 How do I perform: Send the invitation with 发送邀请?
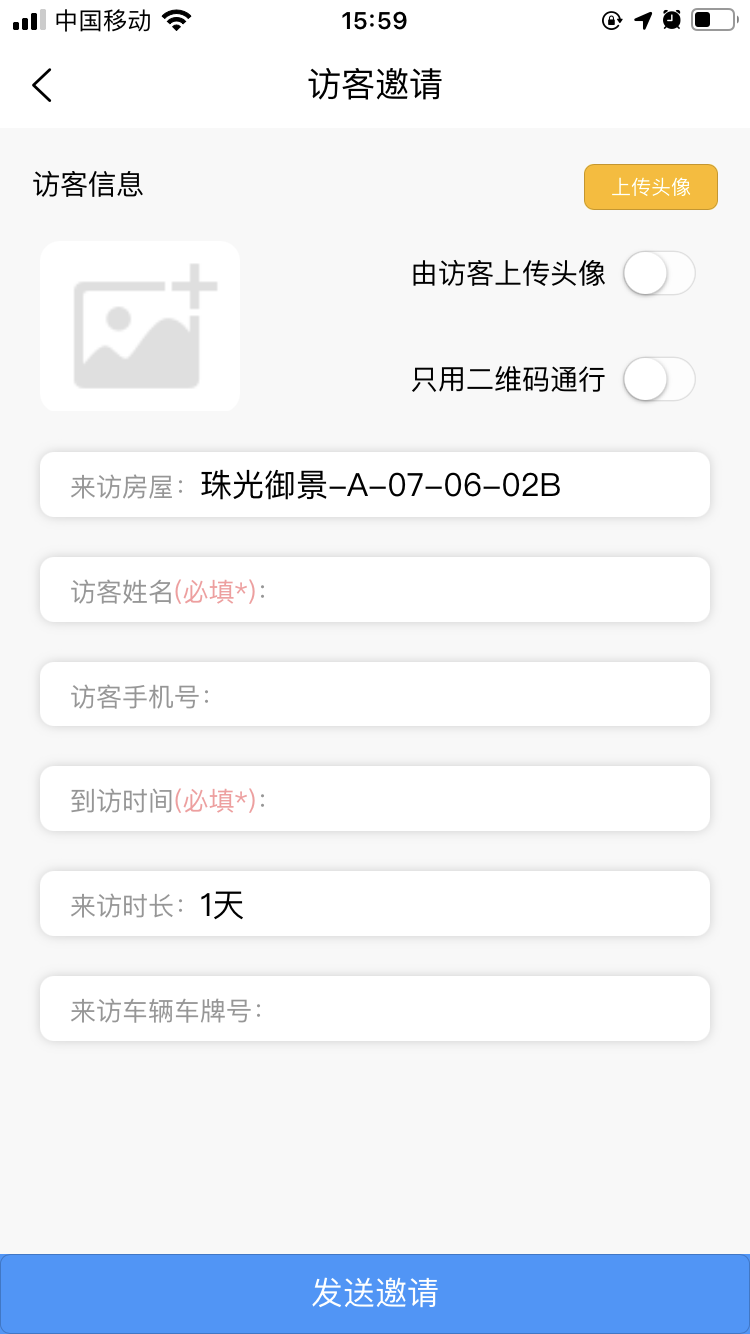(375, 1293)
